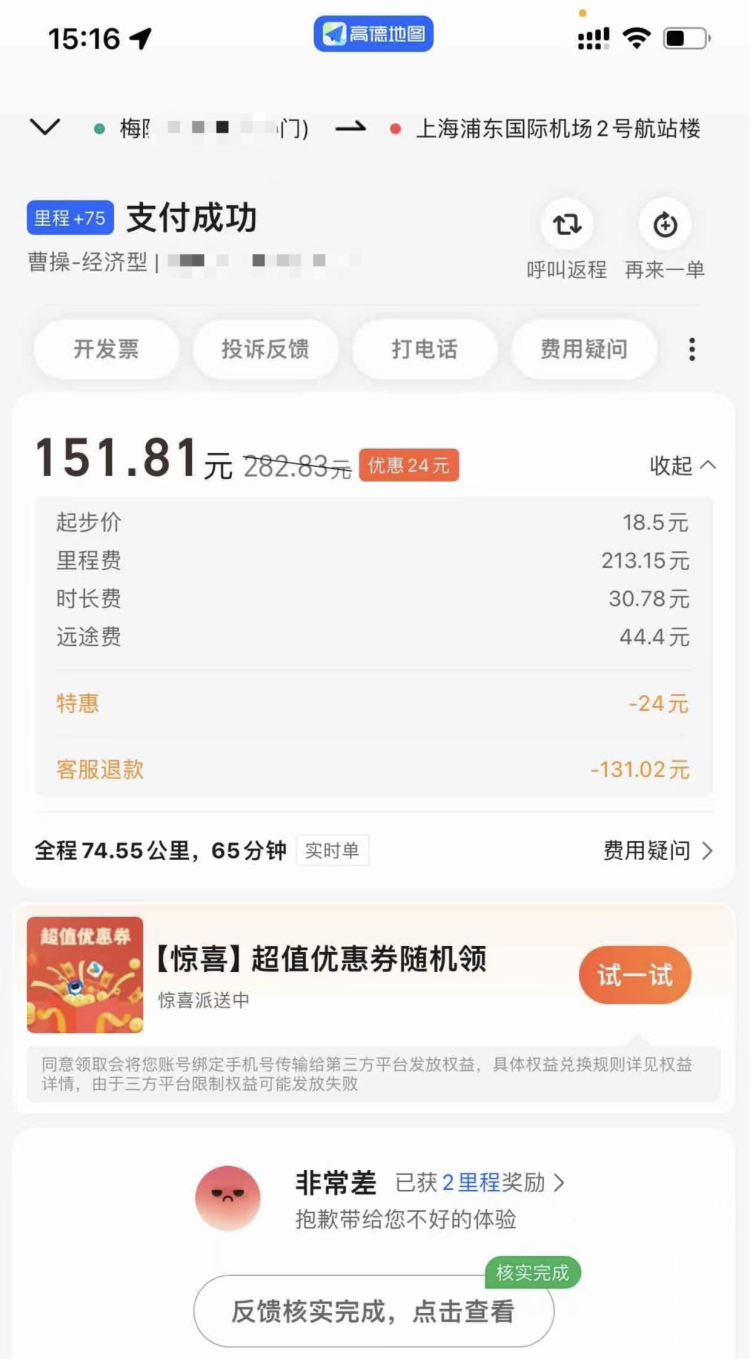Return to 高德地图 via the status bar pill

click(x=374, y=35)
